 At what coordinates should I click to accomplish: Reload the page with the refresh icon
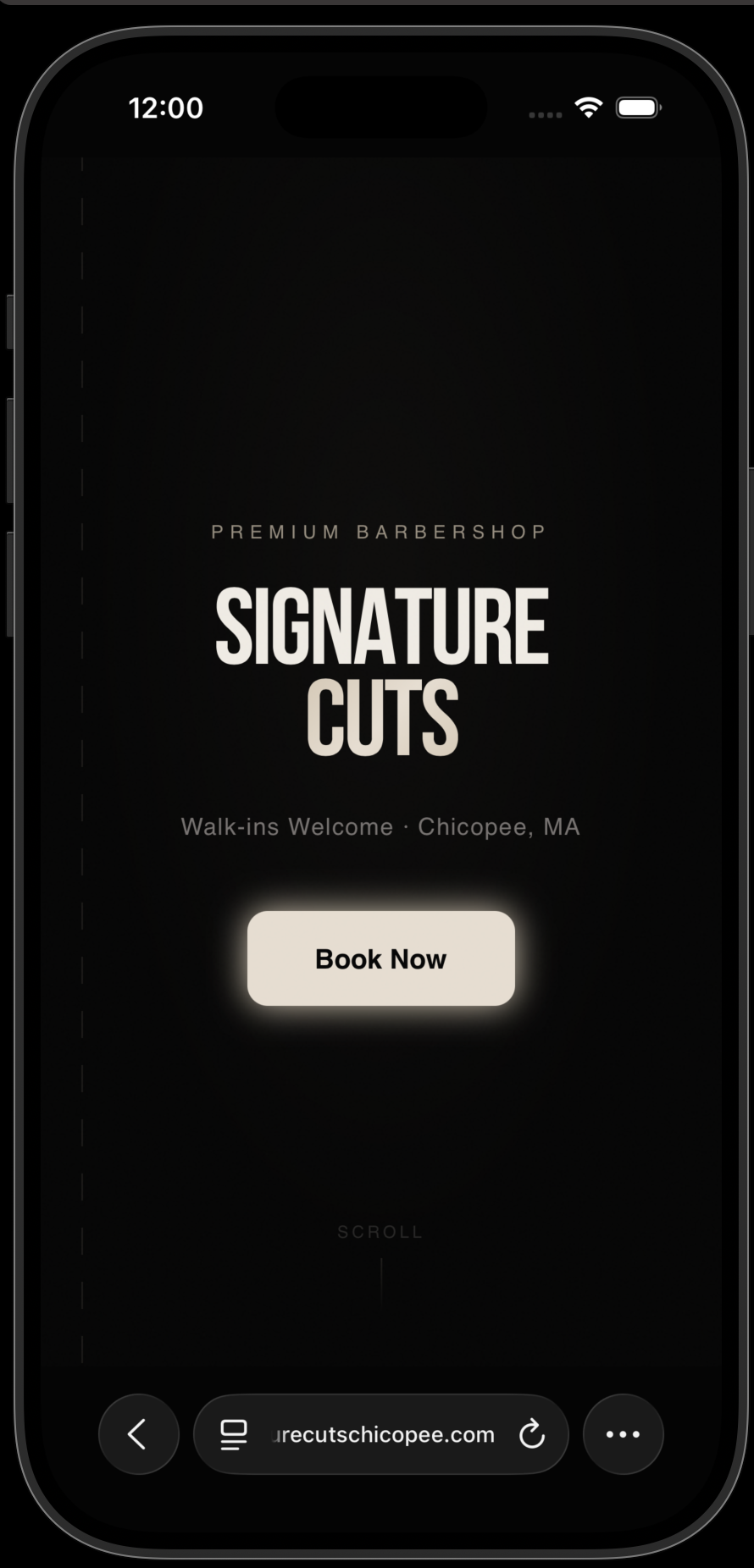[530, 1433]
